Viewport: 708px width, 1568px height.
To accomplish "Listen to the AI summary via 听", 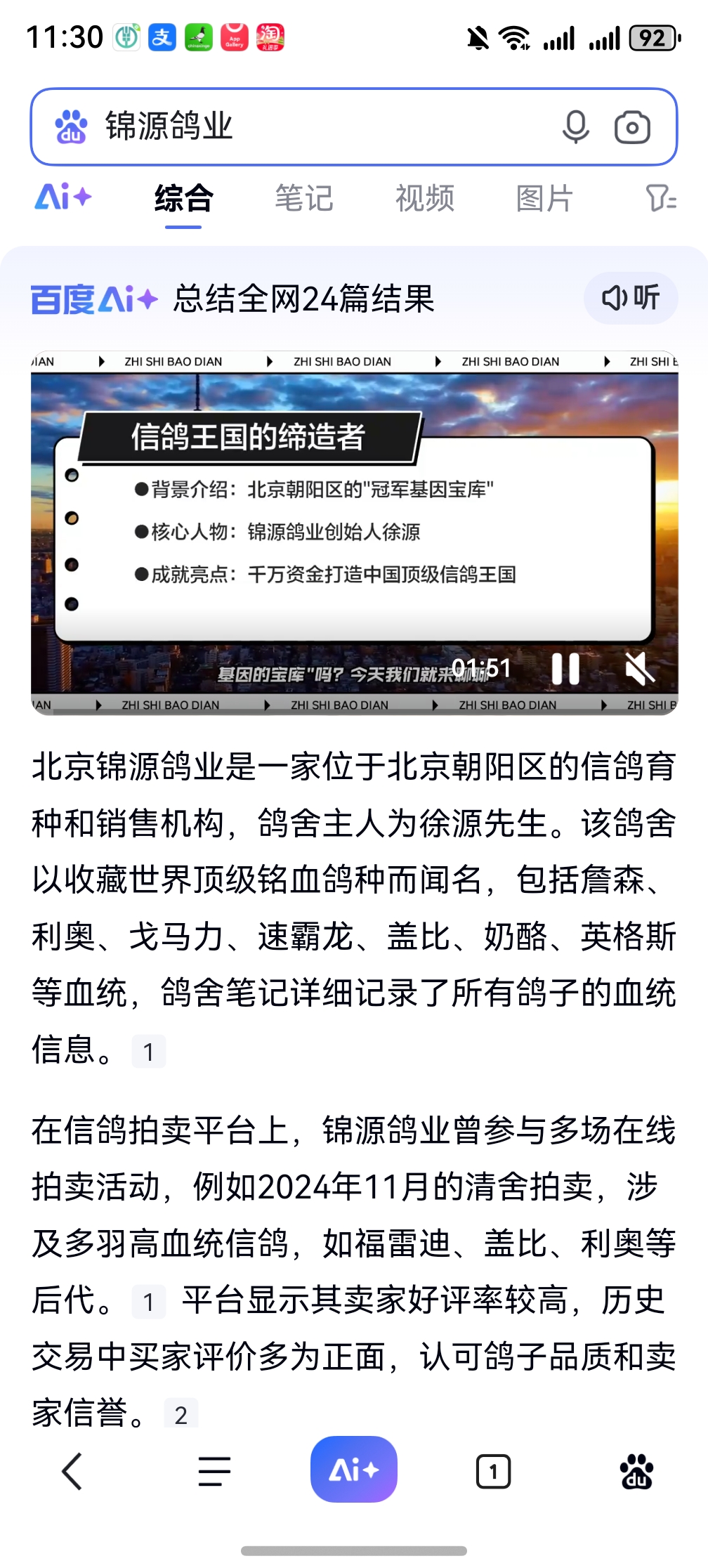I will coord(630,298).
